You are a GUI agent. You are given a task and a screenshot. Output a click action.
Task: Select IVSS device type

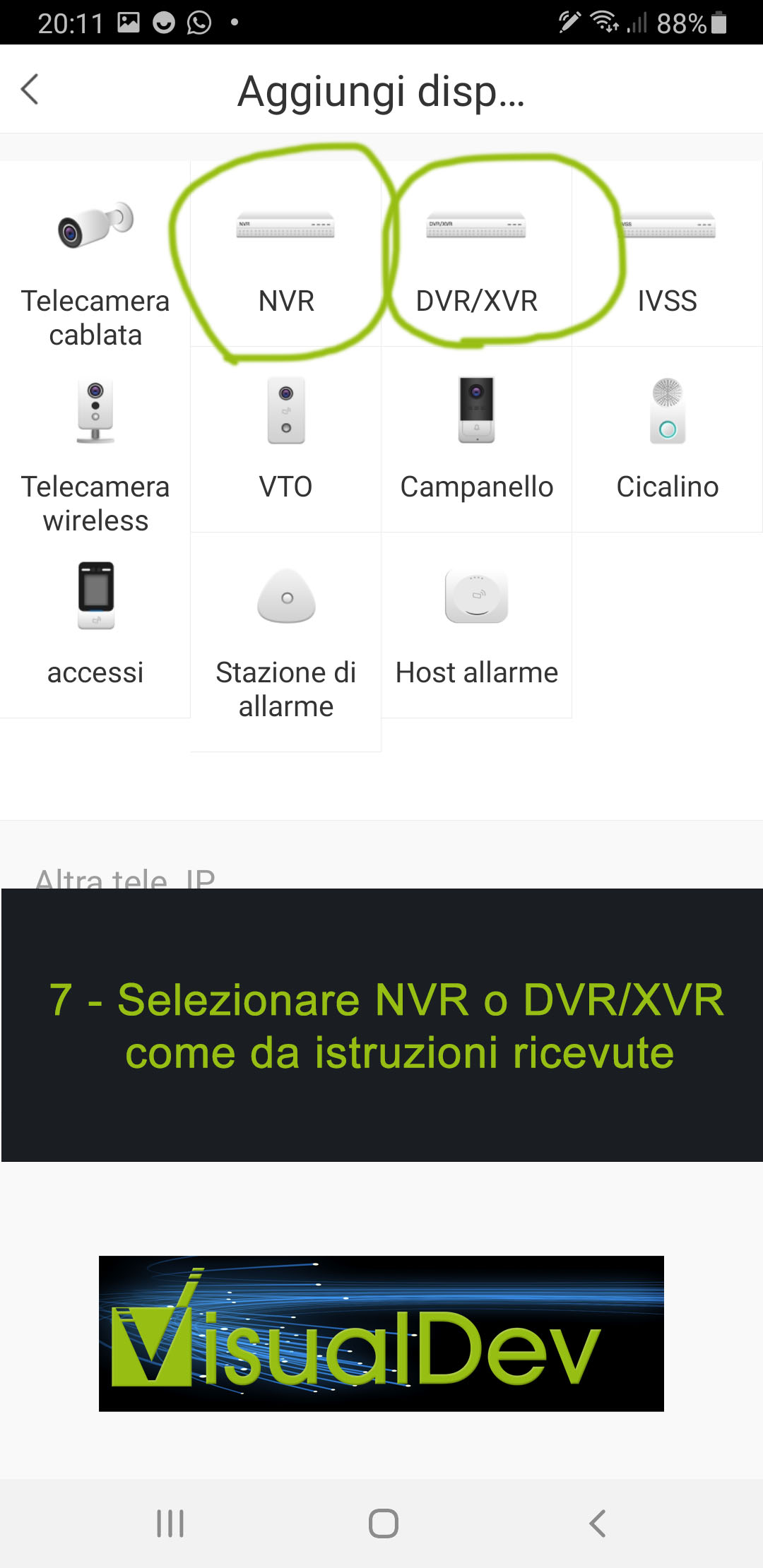[668, 254]
